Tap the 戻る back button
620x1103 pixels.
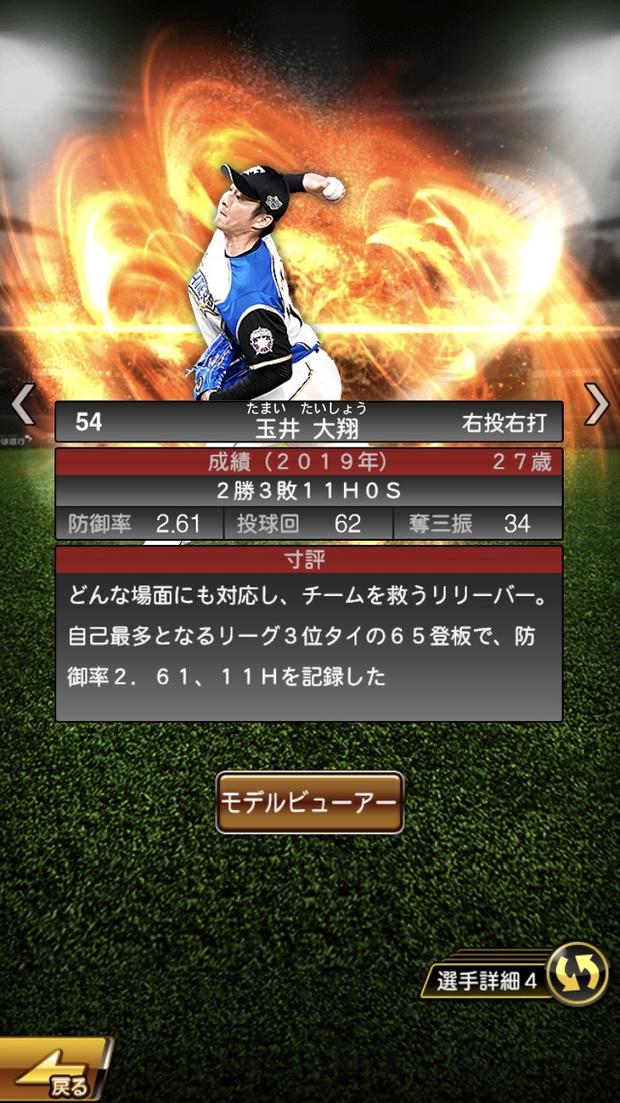[55, 1075]
